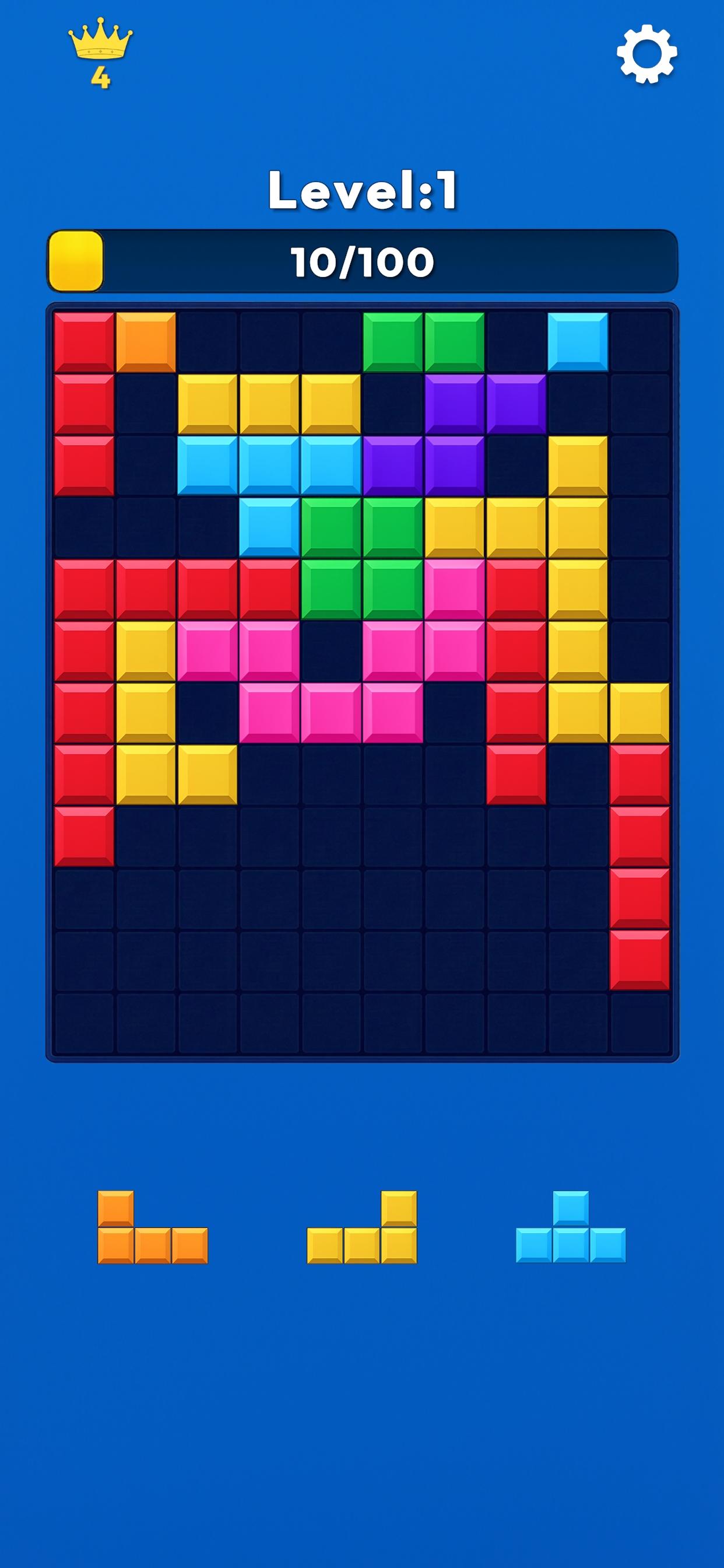Select the blue T-shaped block piece

tap(571, 1227)
